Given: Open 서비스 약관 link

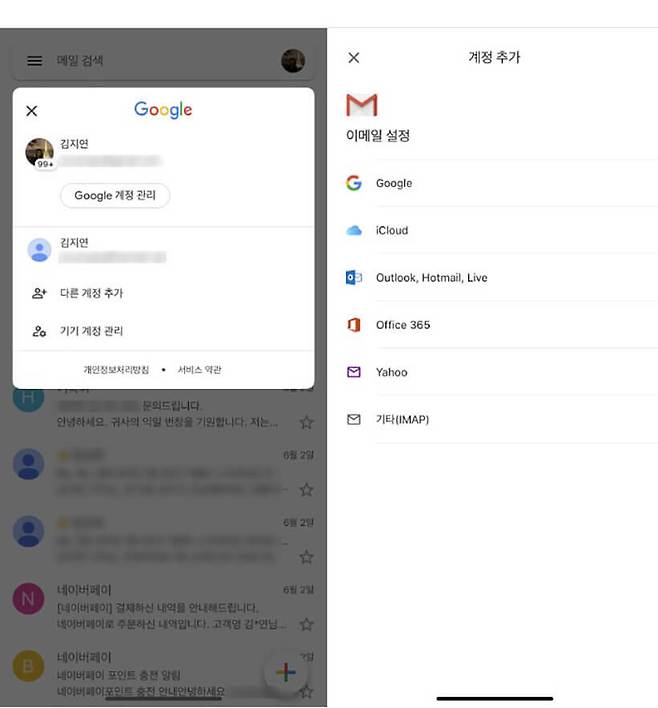Looking at the screenshot, I should [199, 370].
